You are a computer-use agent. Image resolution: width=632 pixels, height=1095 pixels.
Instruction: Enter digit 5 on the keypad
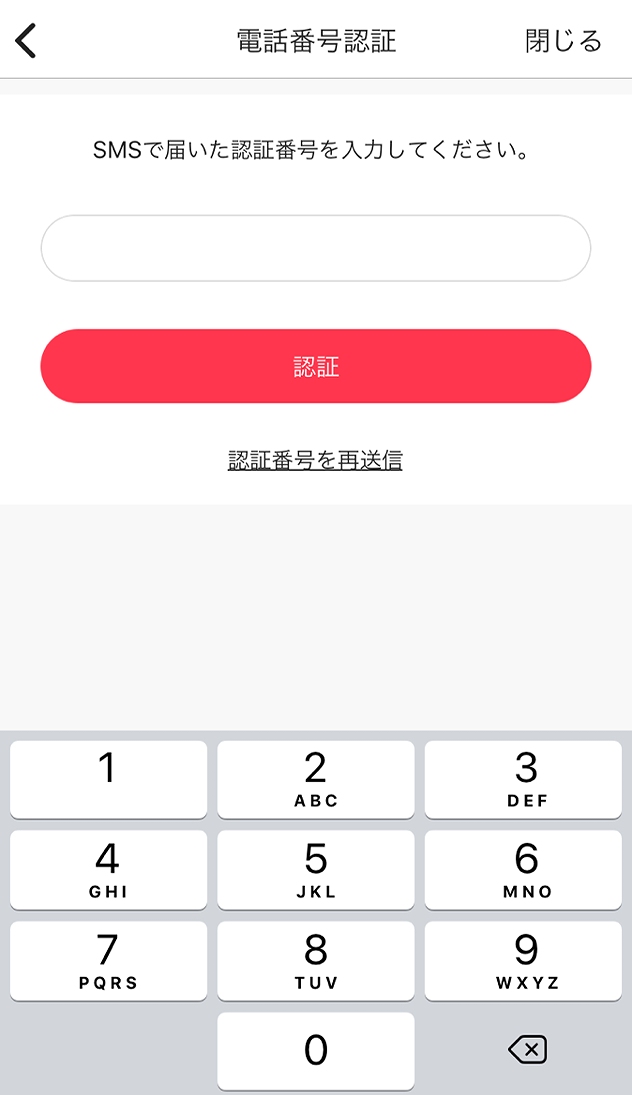(316, 869)
